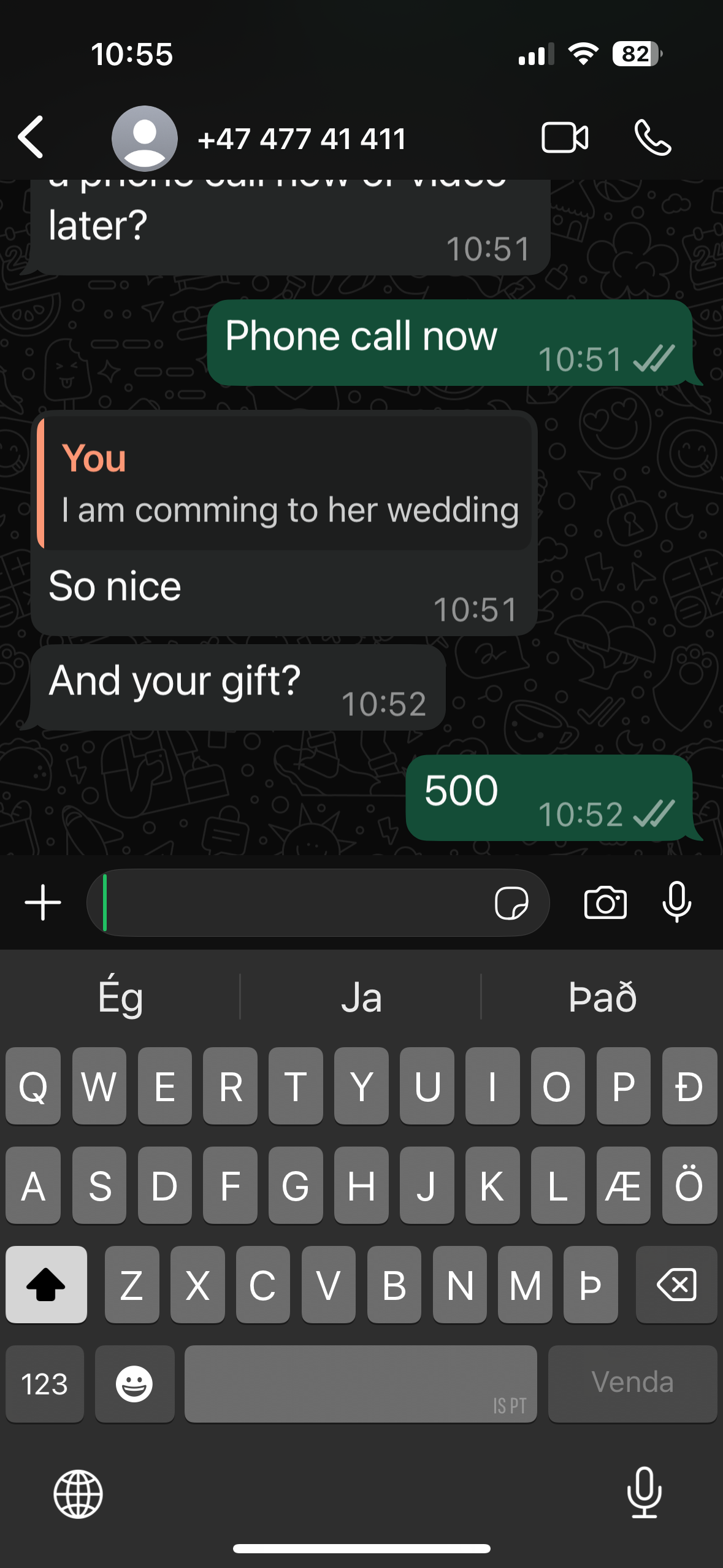This screenshot has height=1568, width=723.
Task: Open the attachment plus menu
Action: coord(43,902)
